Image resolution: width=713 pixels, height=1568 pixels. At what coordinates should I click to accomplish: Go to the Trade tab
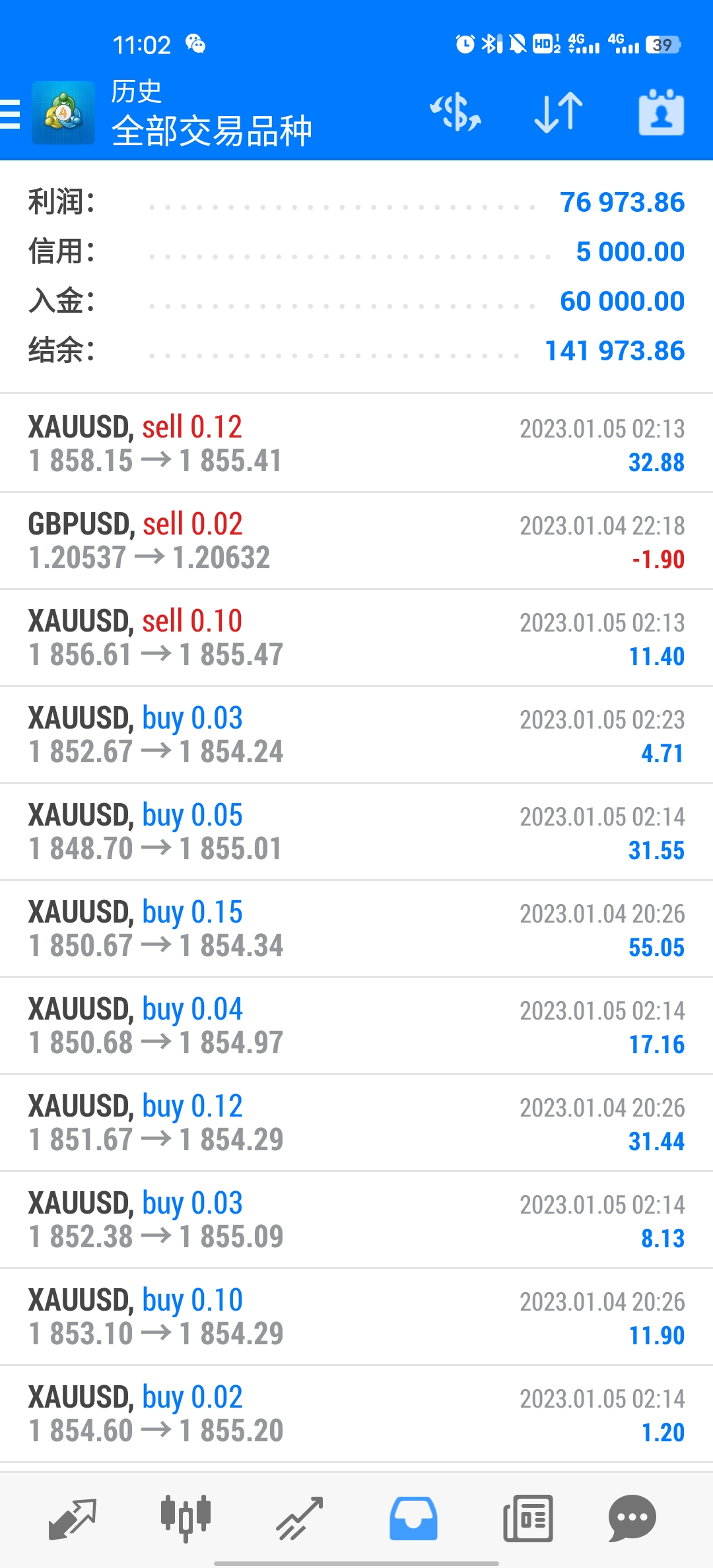[300, 1519]
